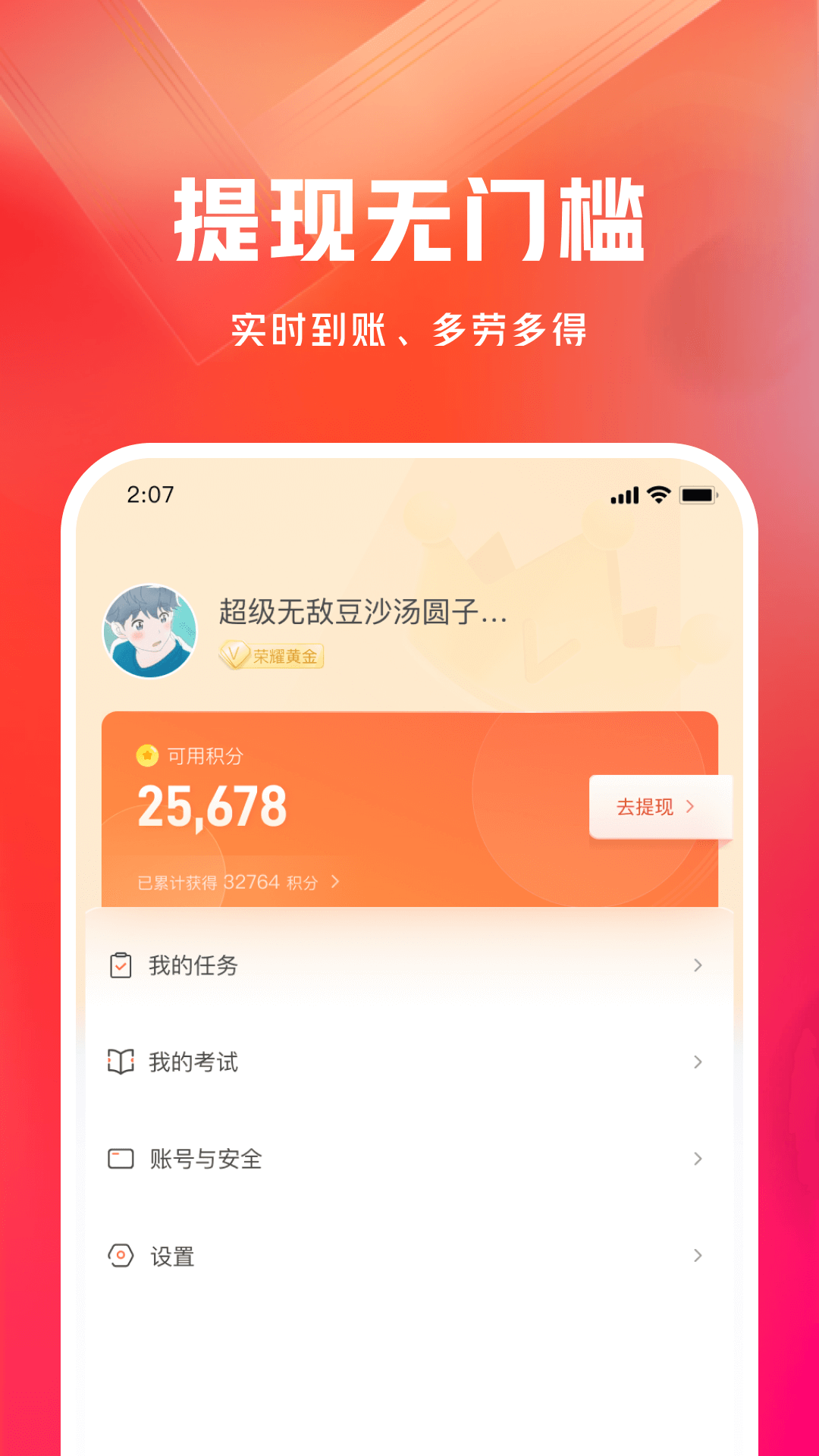Open 账号与安全 via its chevron
The image size is (819, 1456).
696,1158
